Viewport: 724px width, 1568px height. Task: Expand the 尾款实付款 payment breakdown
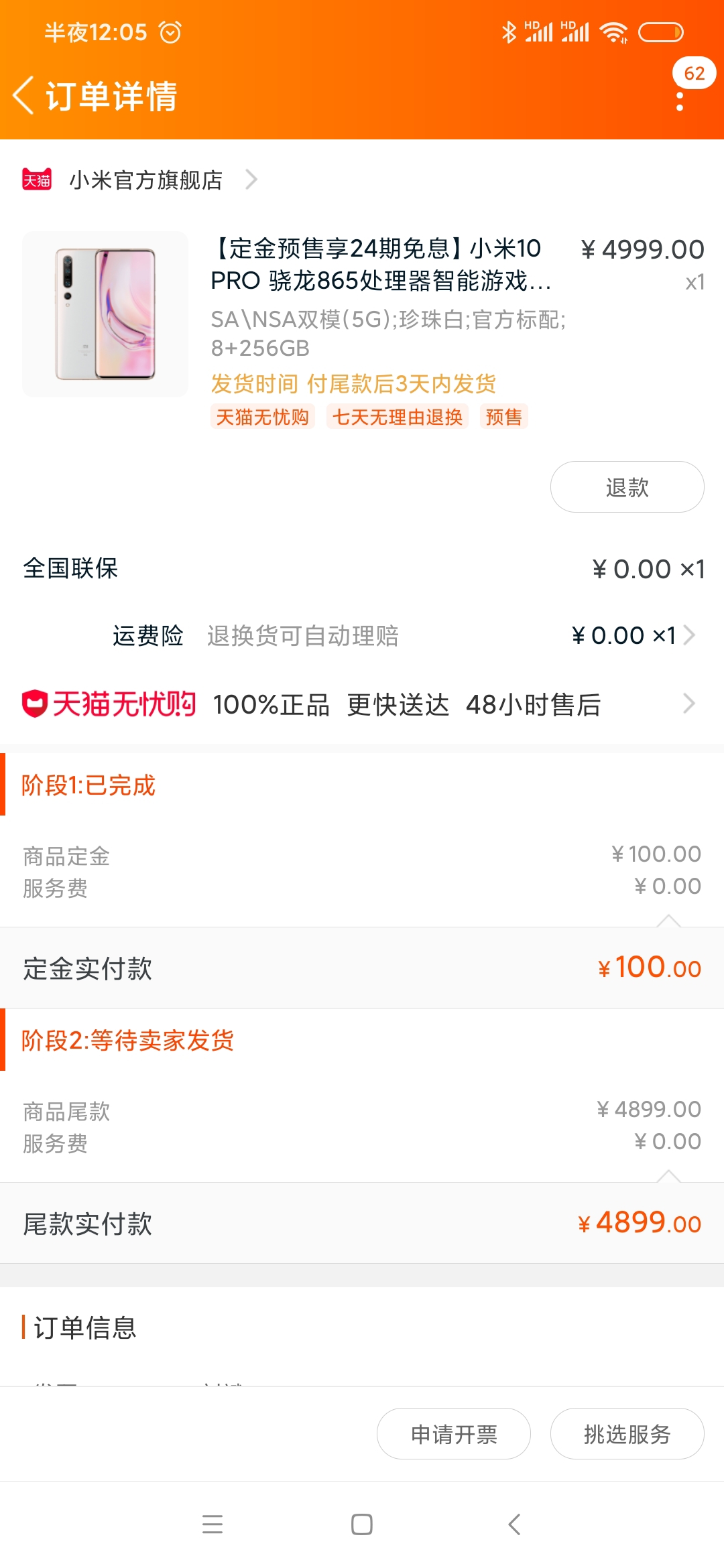tap(362, 1223)
